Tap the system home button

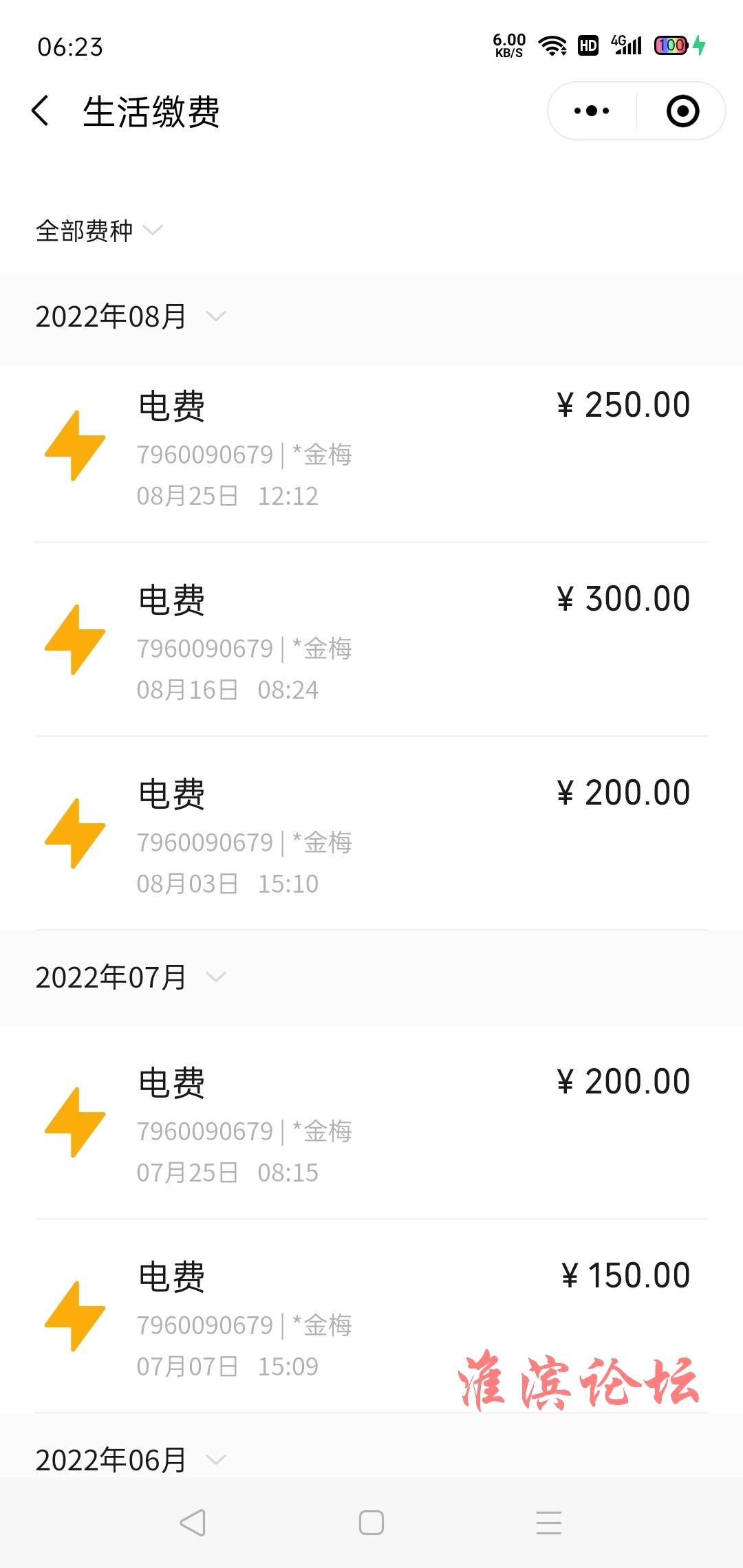371,1523
